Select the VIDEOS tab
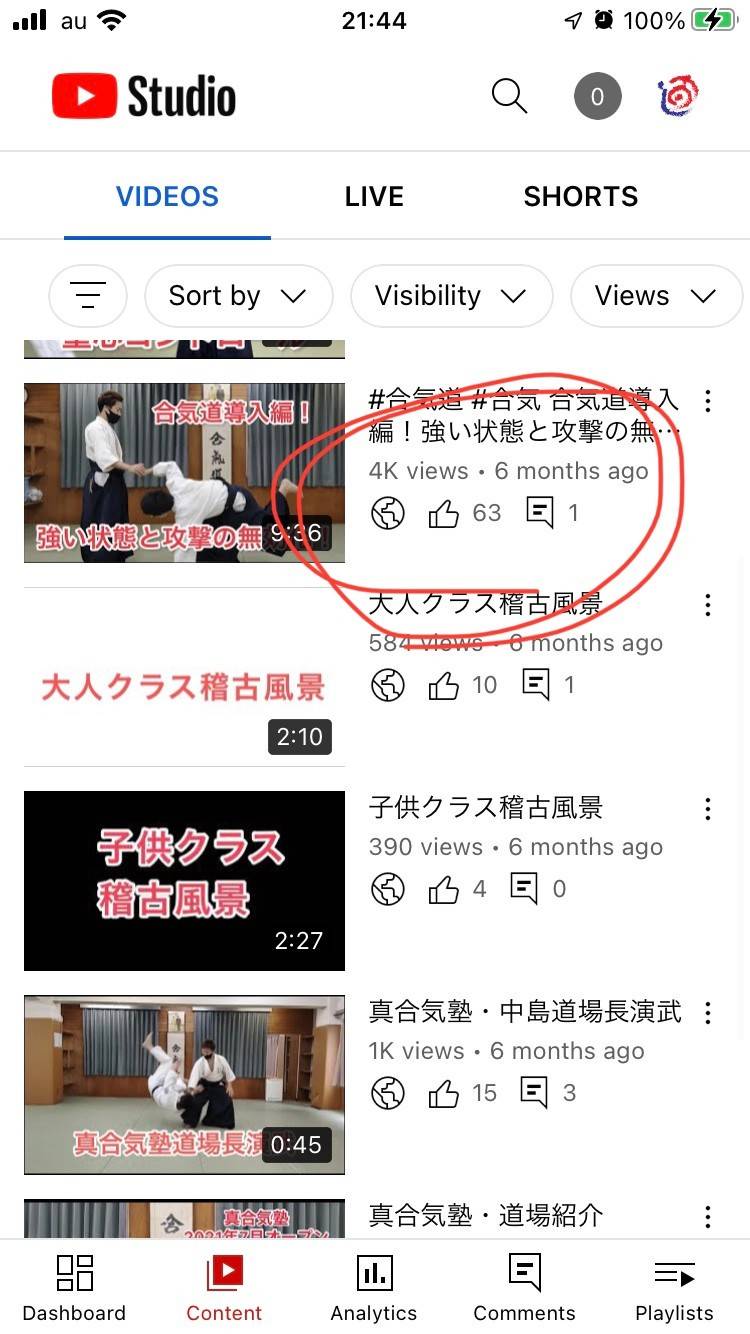This screenshot has width=750, height=1334. coord(167,196)
